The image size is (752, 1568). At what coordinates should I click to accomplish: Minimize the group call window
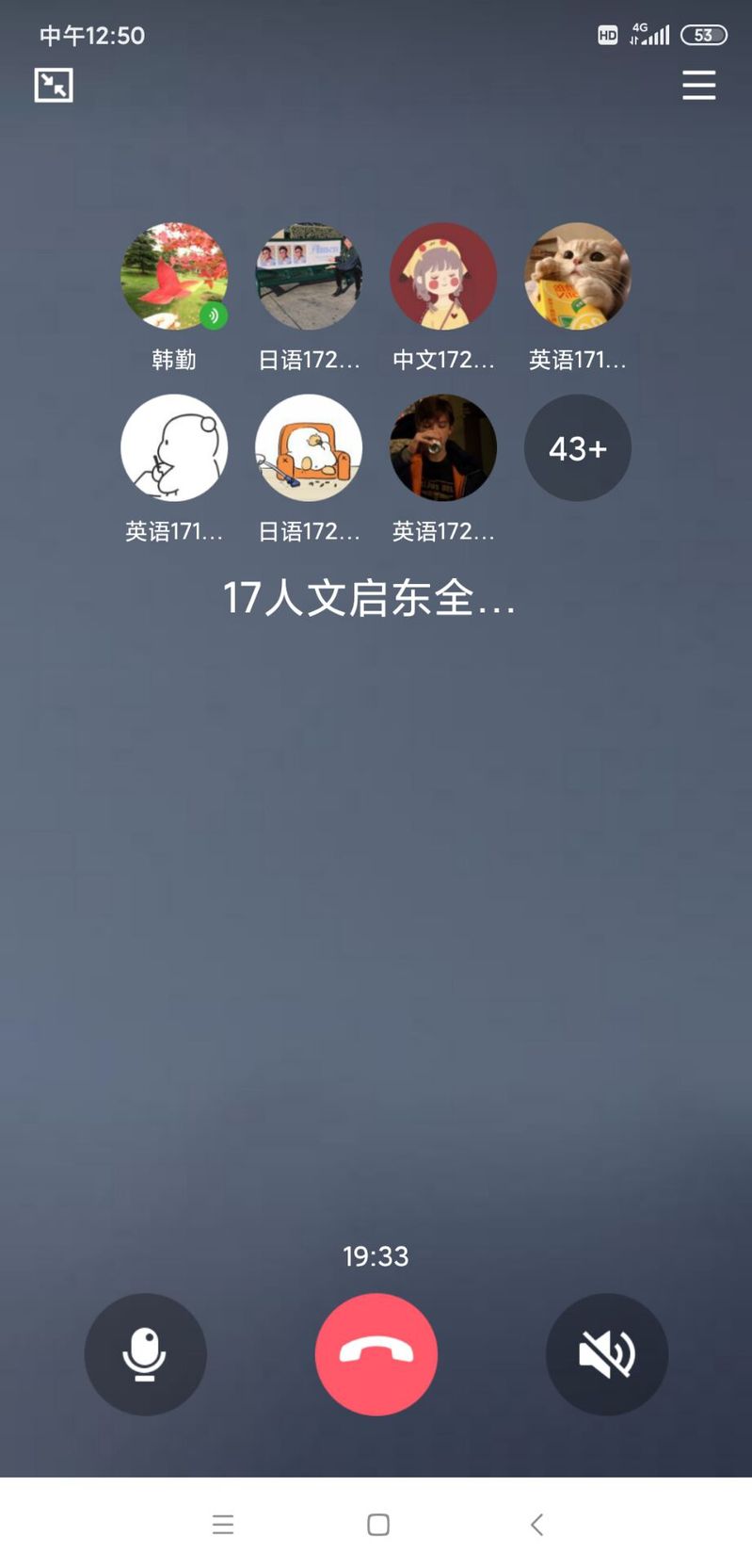(x=54, y=86)
